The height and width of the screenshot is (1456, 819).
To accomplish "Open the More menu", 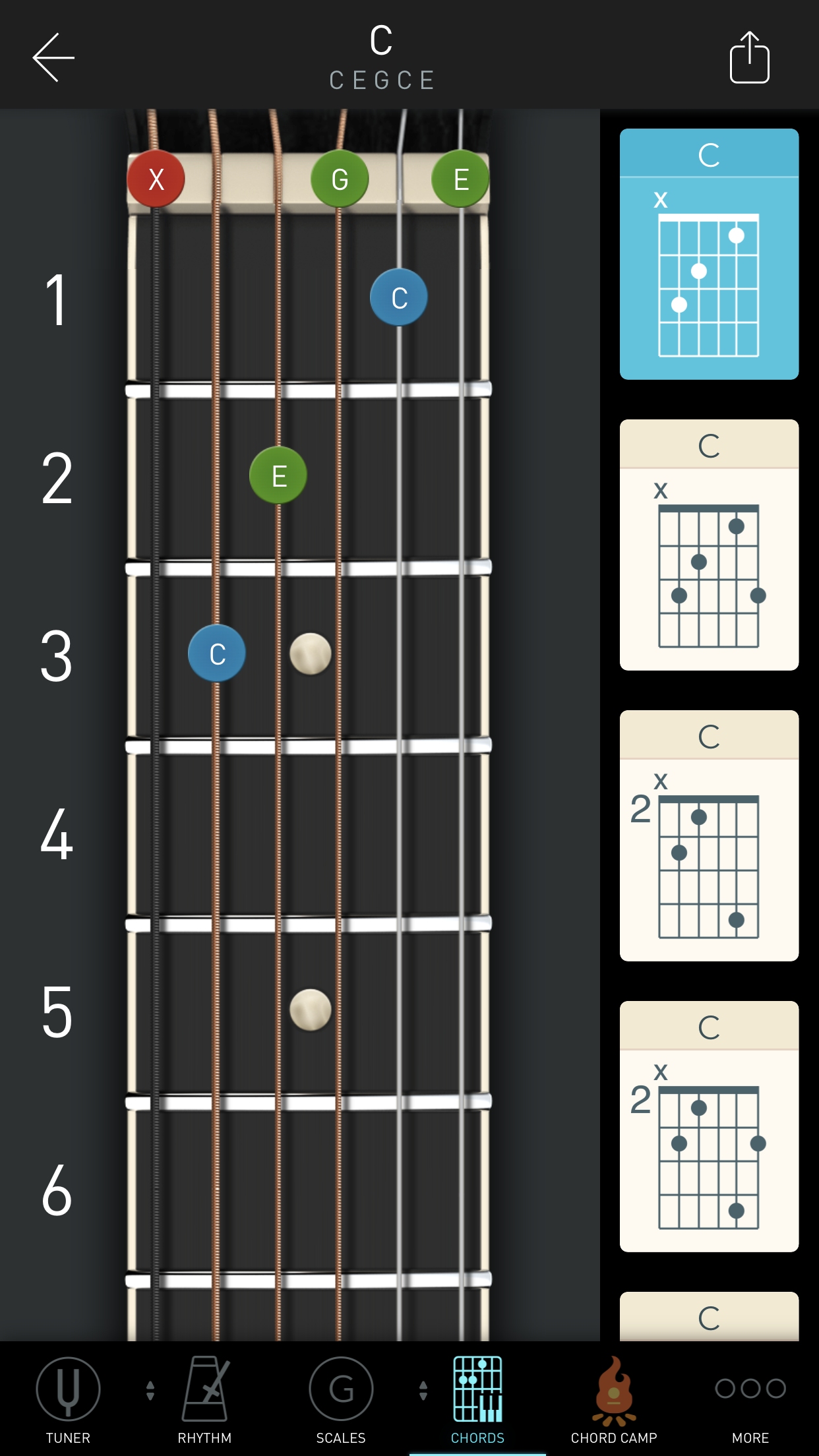I will point(750,1399).
